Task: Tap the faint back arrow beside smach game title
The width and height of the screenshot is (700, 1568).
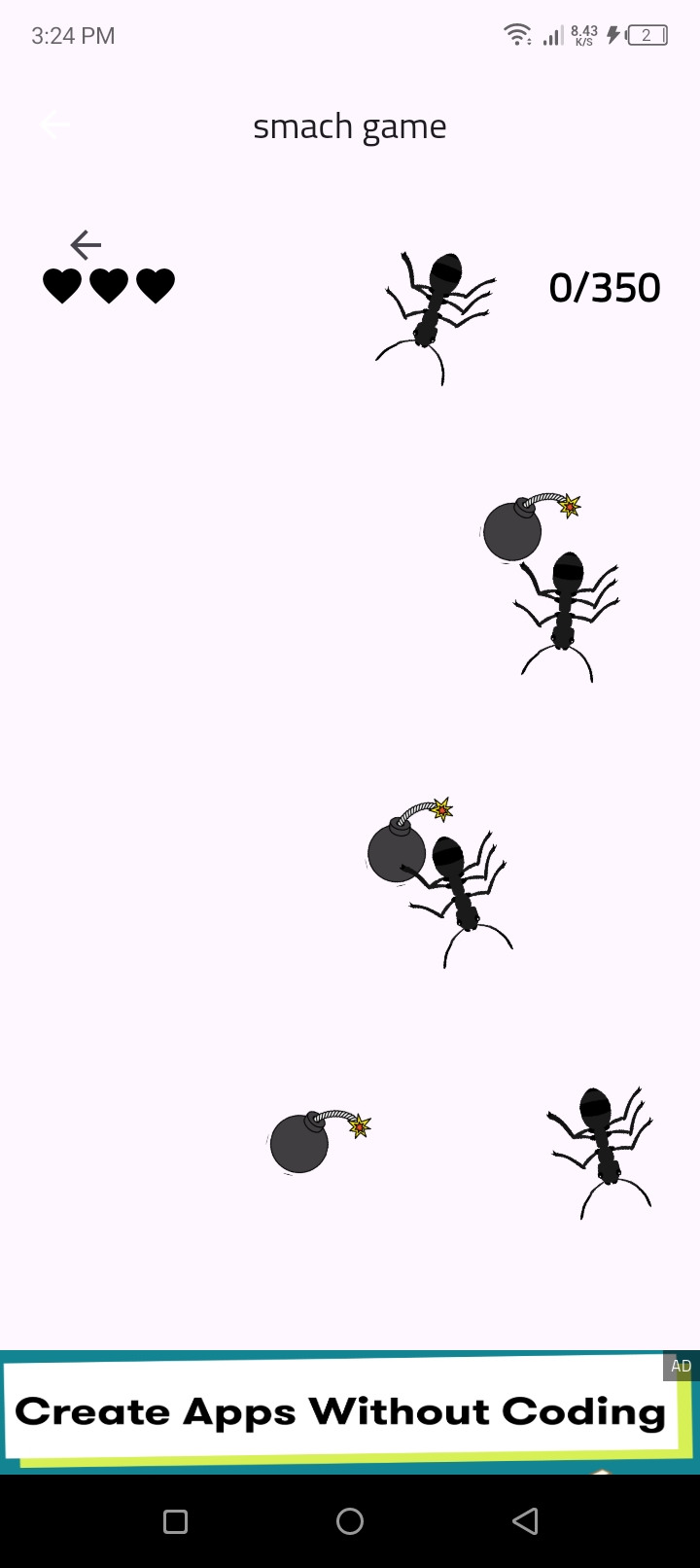Action: [54, 125]
